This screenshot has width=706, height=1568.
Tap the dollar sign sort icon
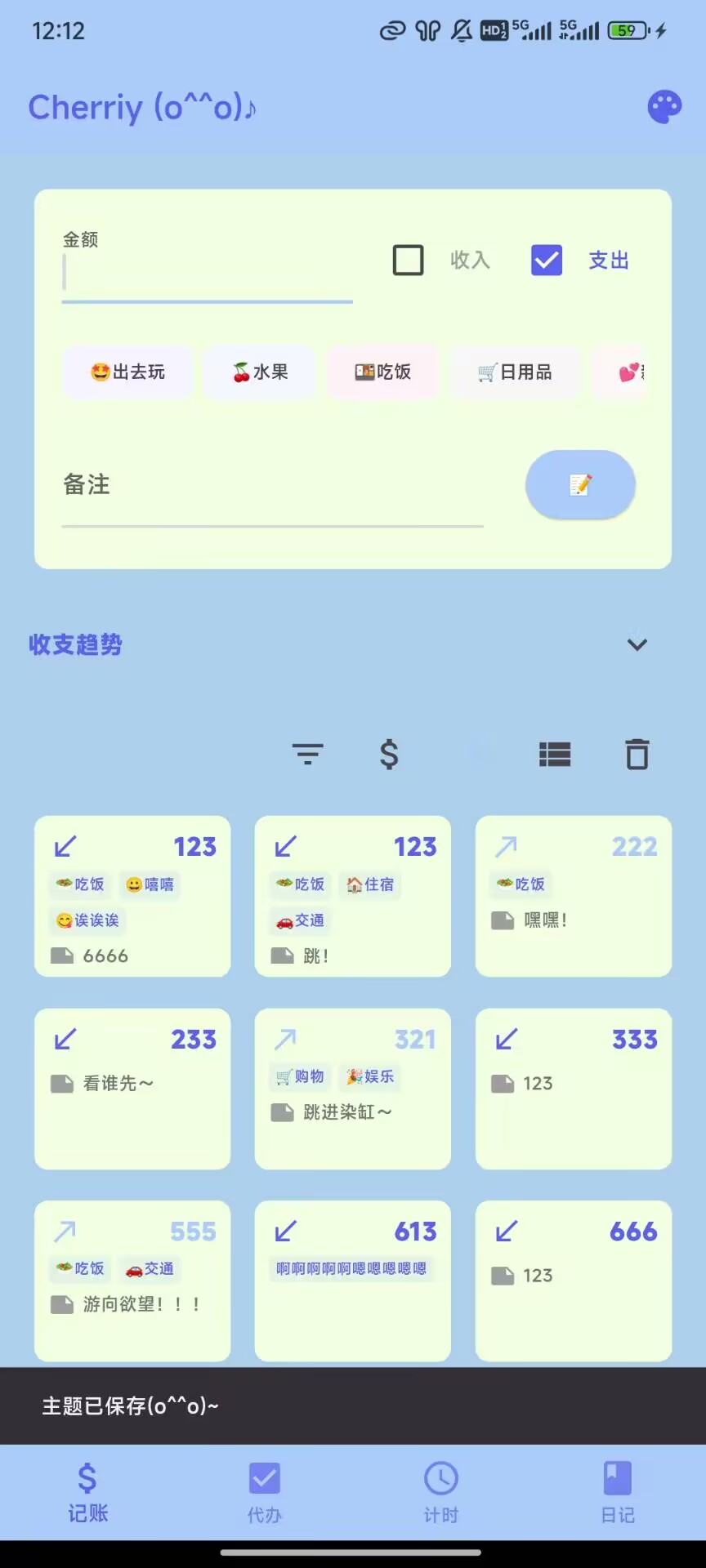[x=389, y=754]
